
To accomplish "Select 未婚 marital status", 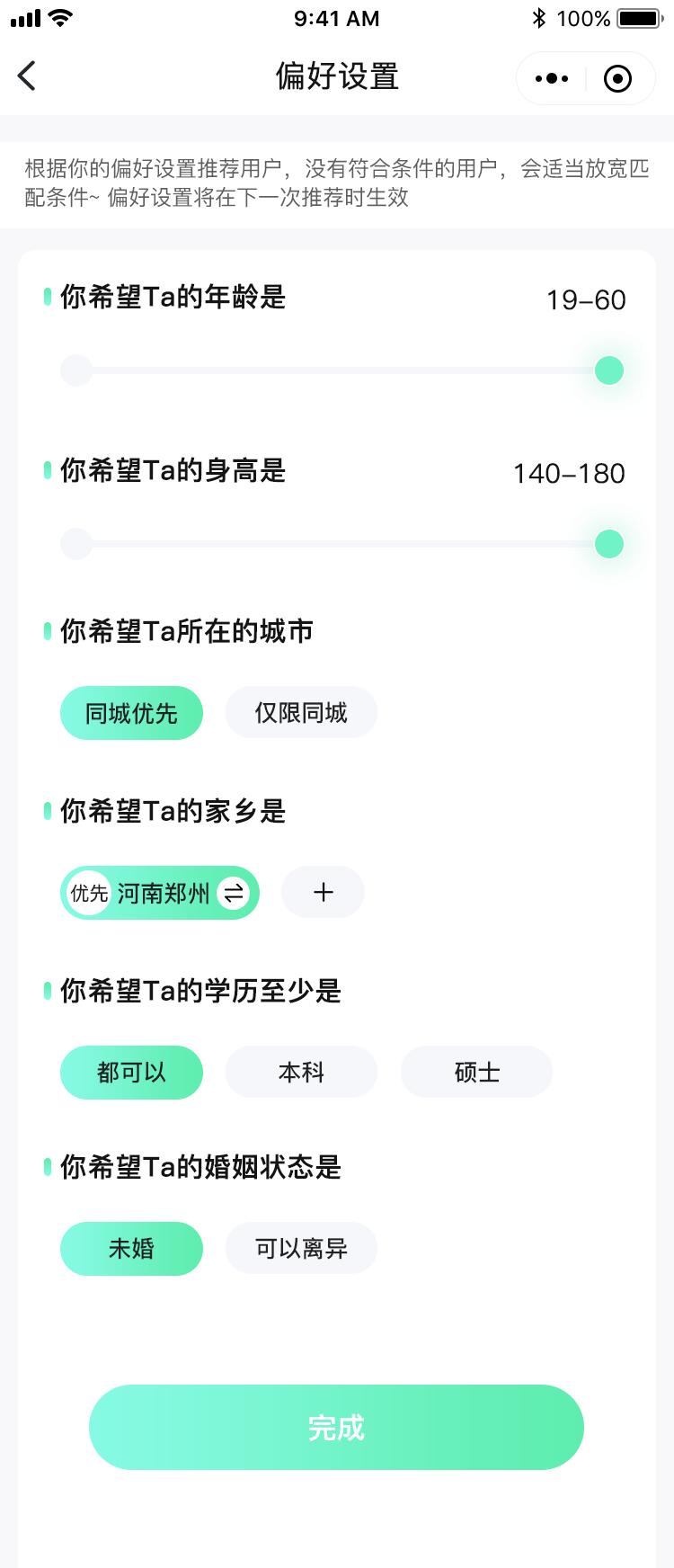I will click(131, 1248).
